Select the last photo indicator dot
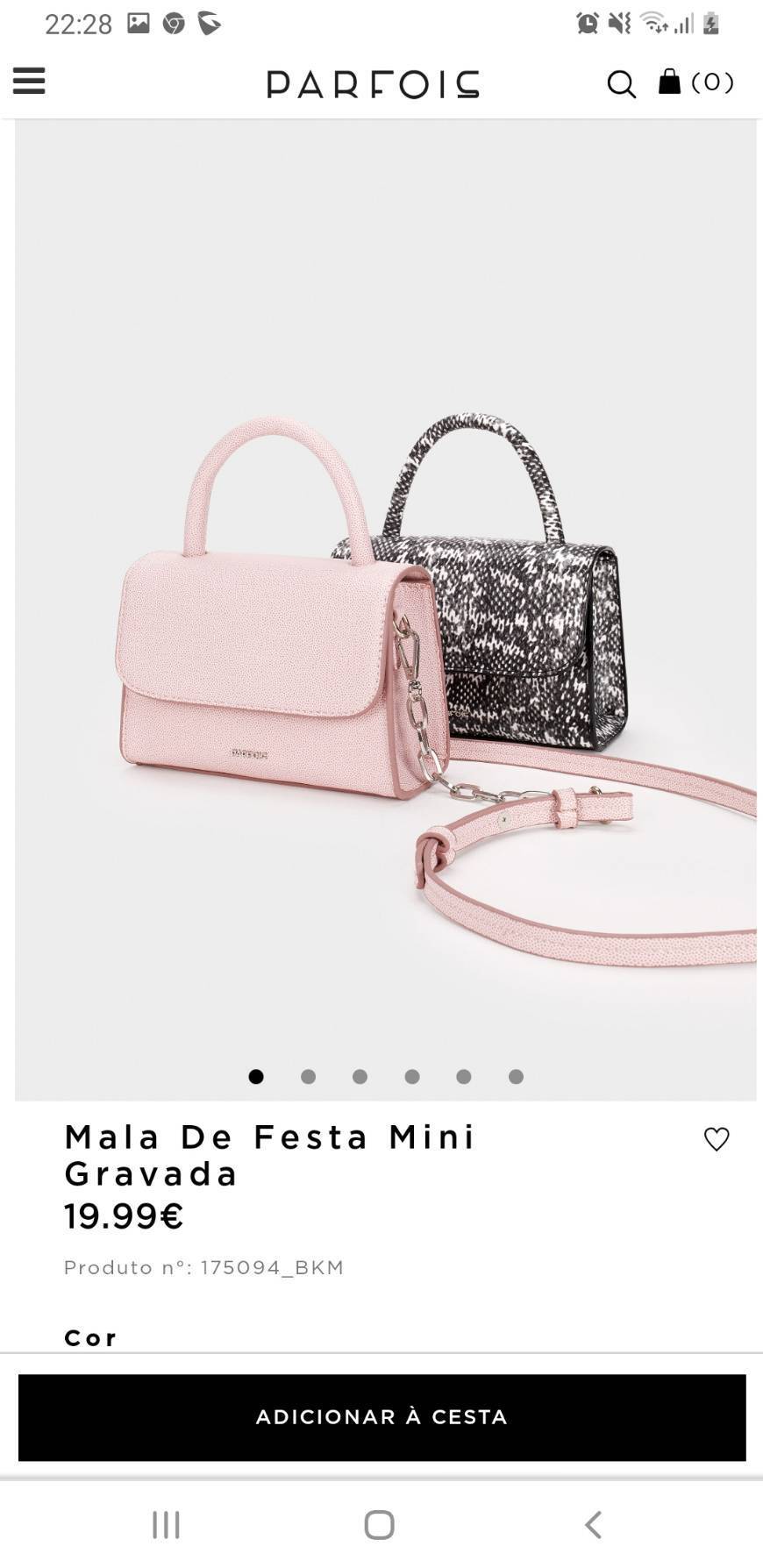Screen dimensions: 763x1568 (517, 1077)
